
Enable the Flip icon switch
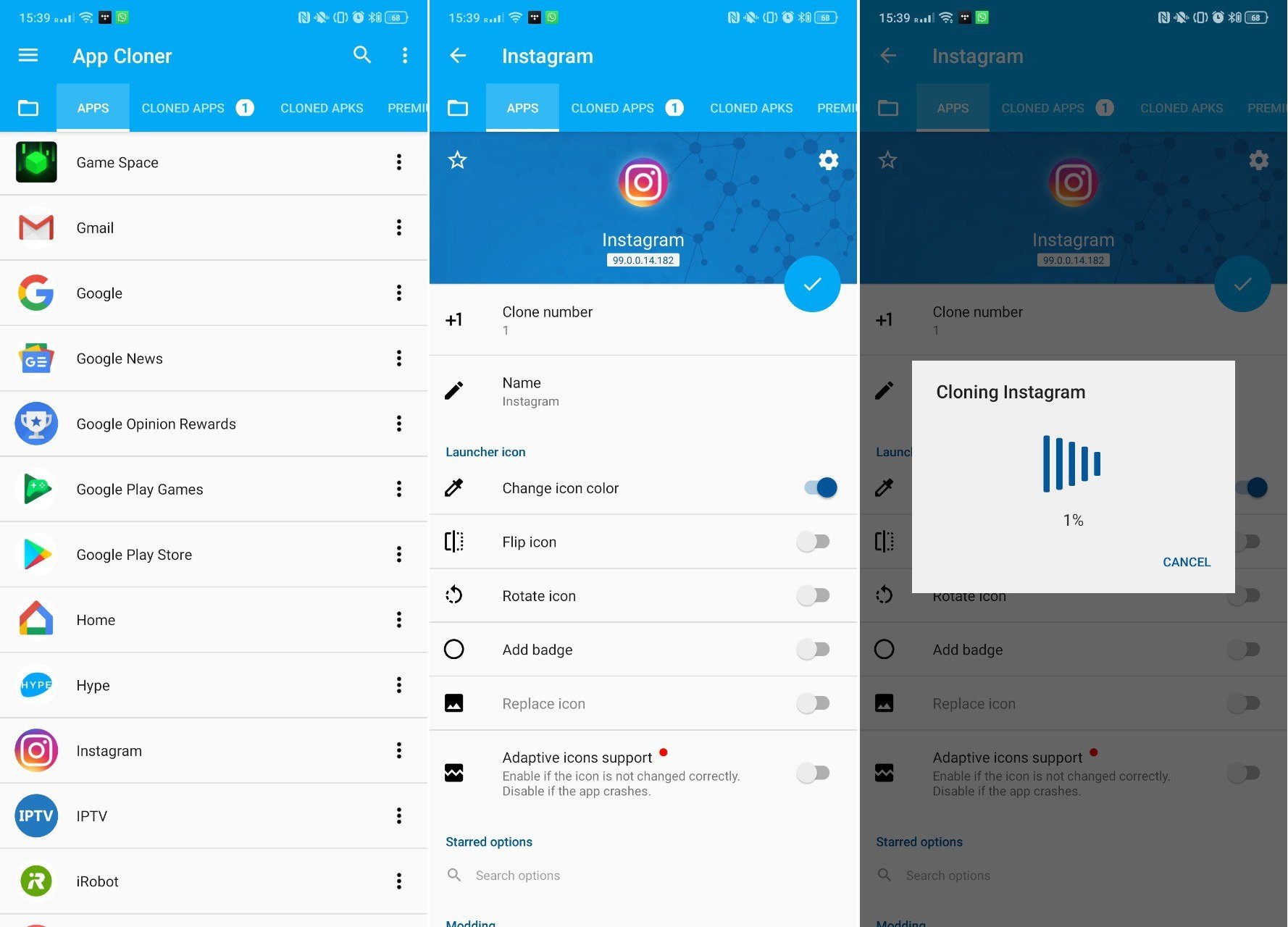click(813, 542)
